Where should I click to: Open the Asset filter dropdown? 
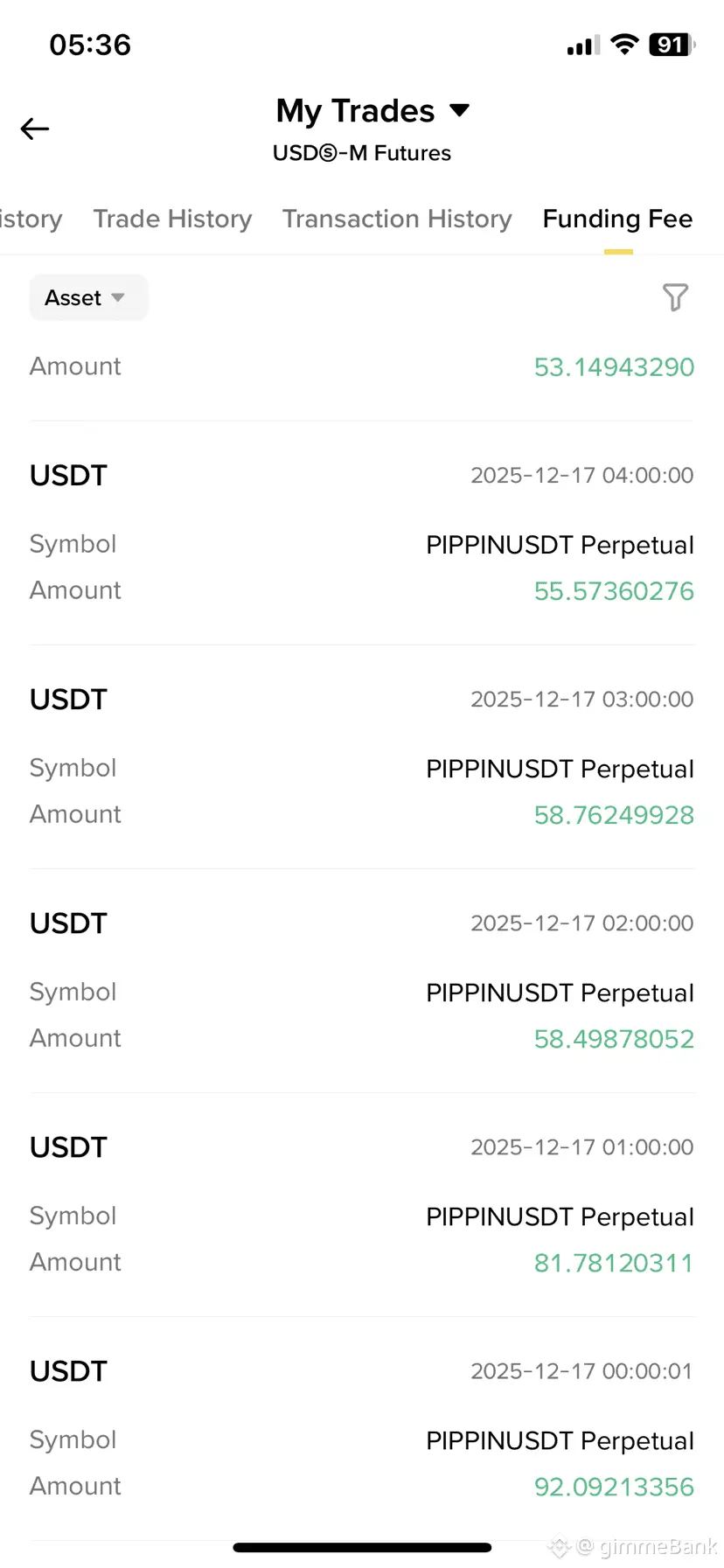point(87,298)
